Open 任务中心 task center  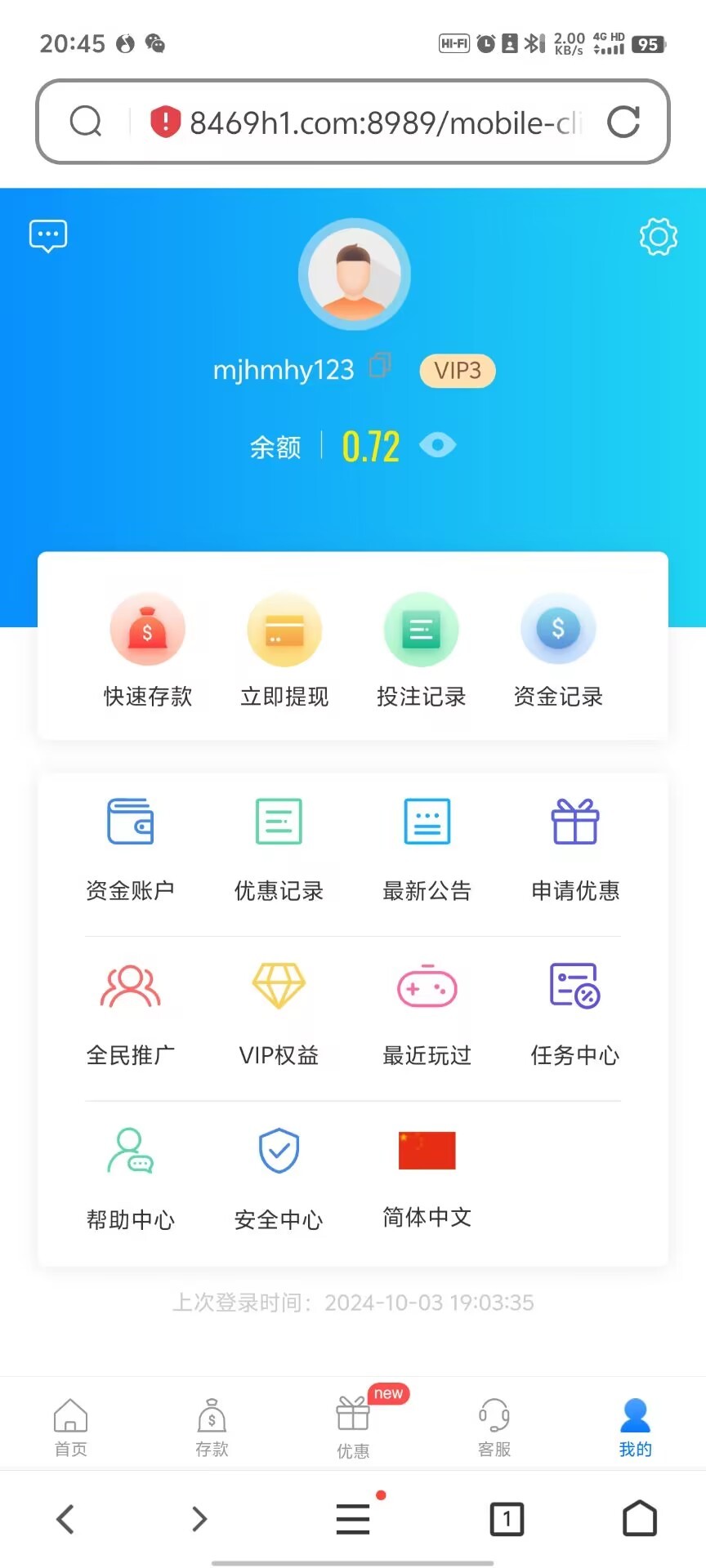(x=575, y=1013)
